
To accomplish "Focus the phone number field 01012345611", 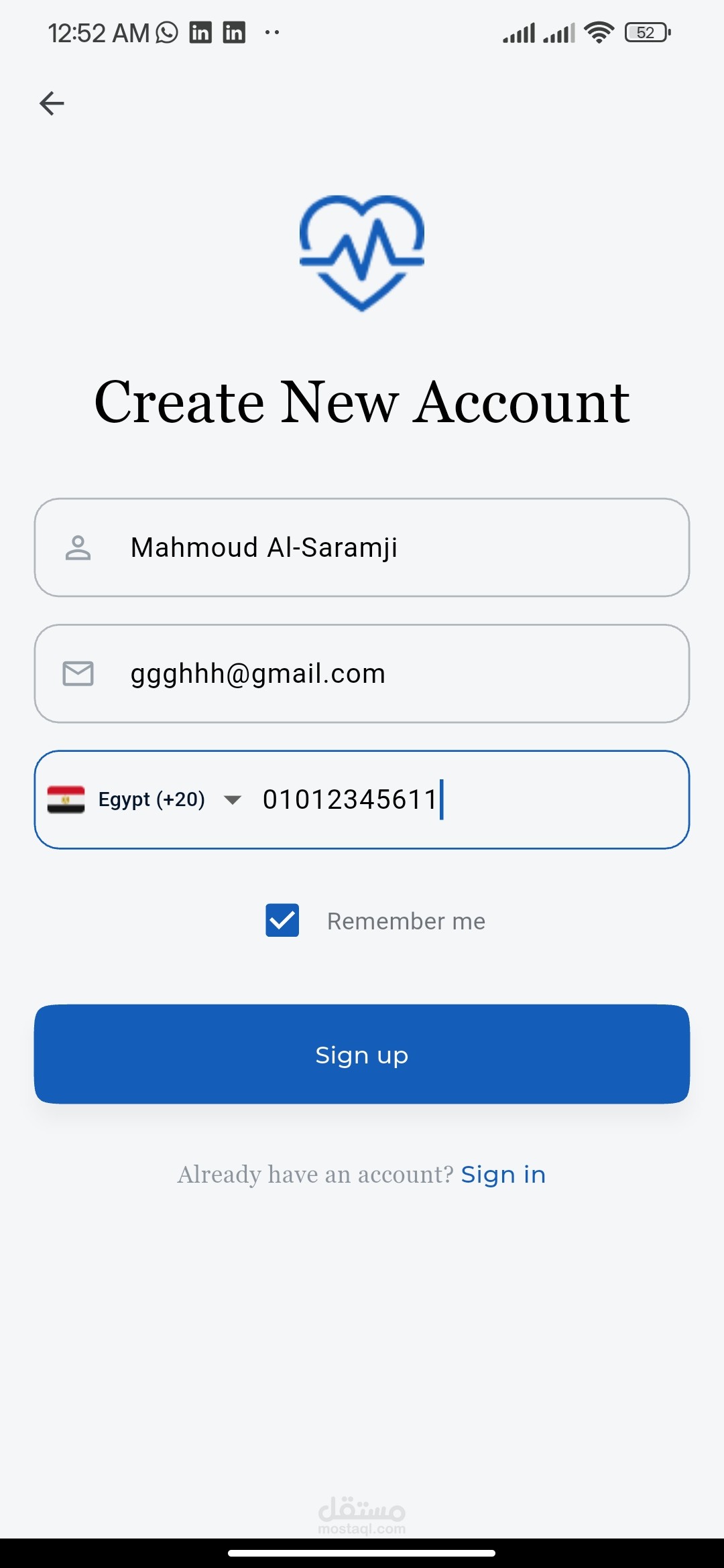I will click(x=463, y=799).
